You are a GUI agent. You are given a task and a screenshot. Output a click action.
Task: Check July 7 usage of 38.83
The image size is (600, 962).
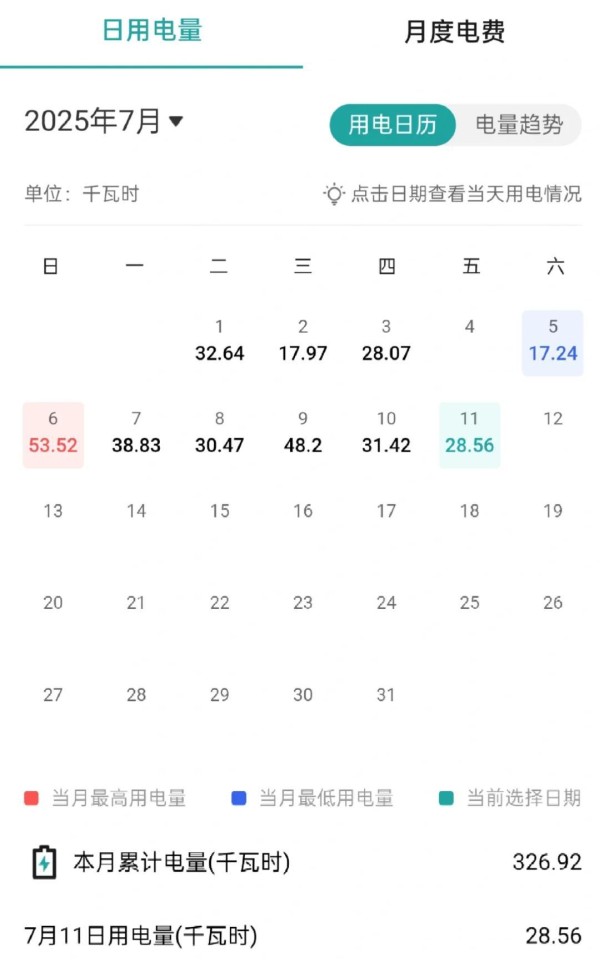[136, 434]
